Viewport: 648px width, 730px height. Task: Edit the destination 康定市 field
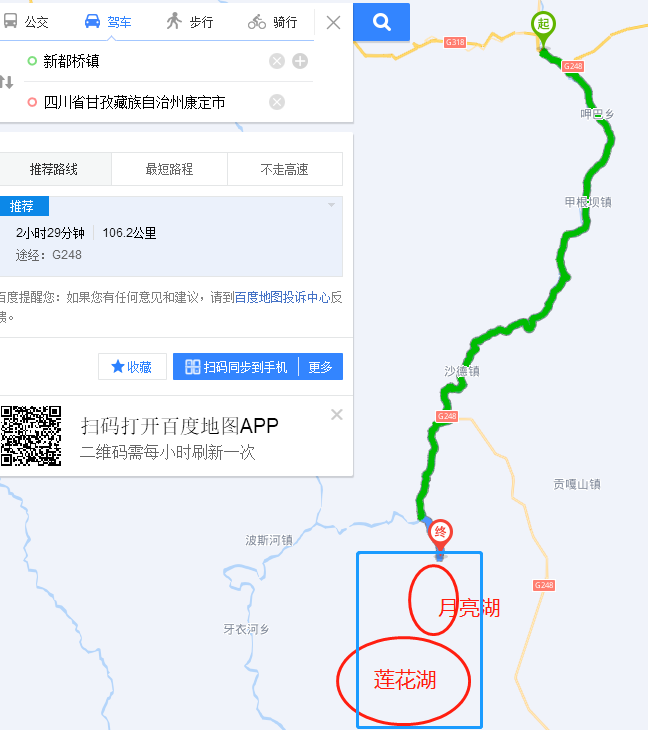150,102
